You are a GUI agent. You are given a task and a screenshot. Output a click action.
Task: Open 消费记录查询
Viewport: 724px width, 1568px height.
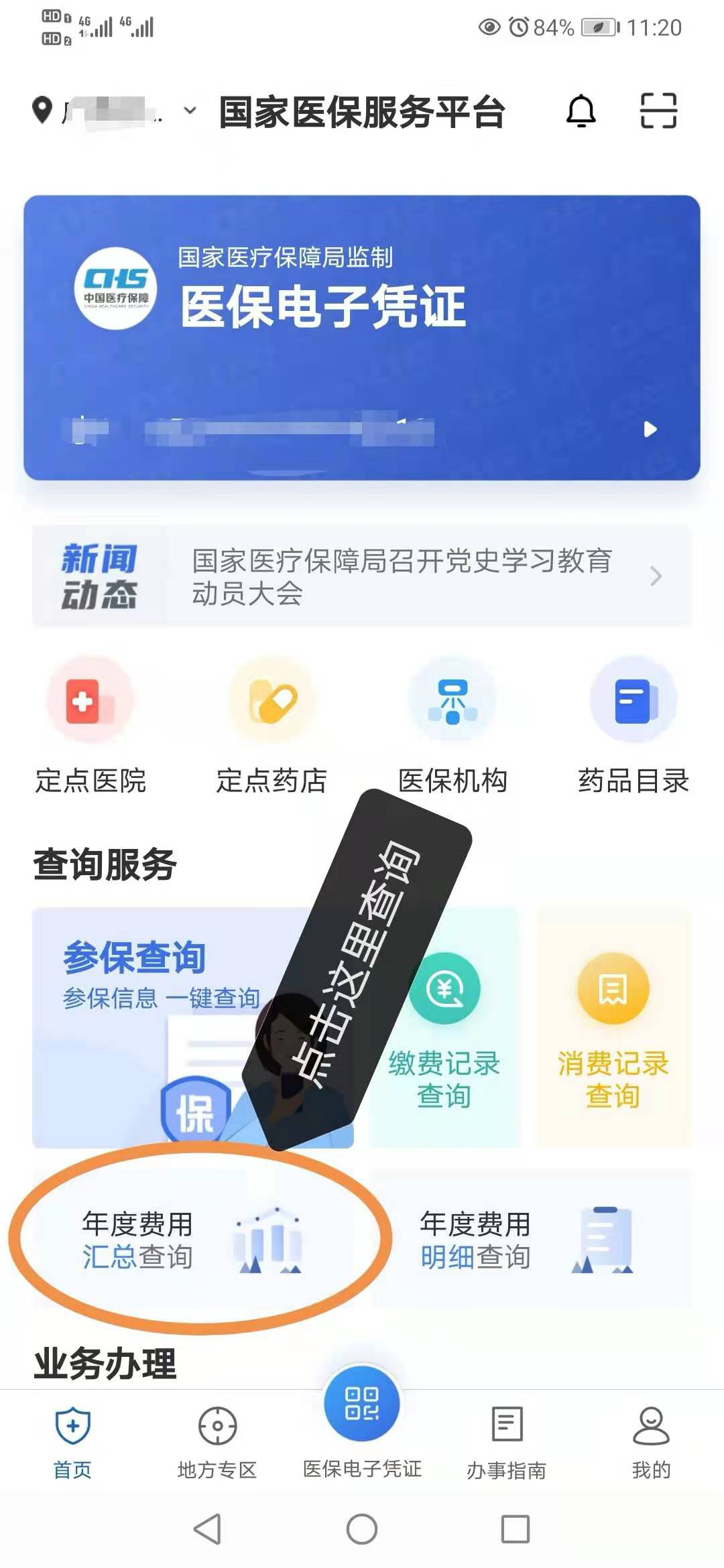click(x=613, y=1028)
